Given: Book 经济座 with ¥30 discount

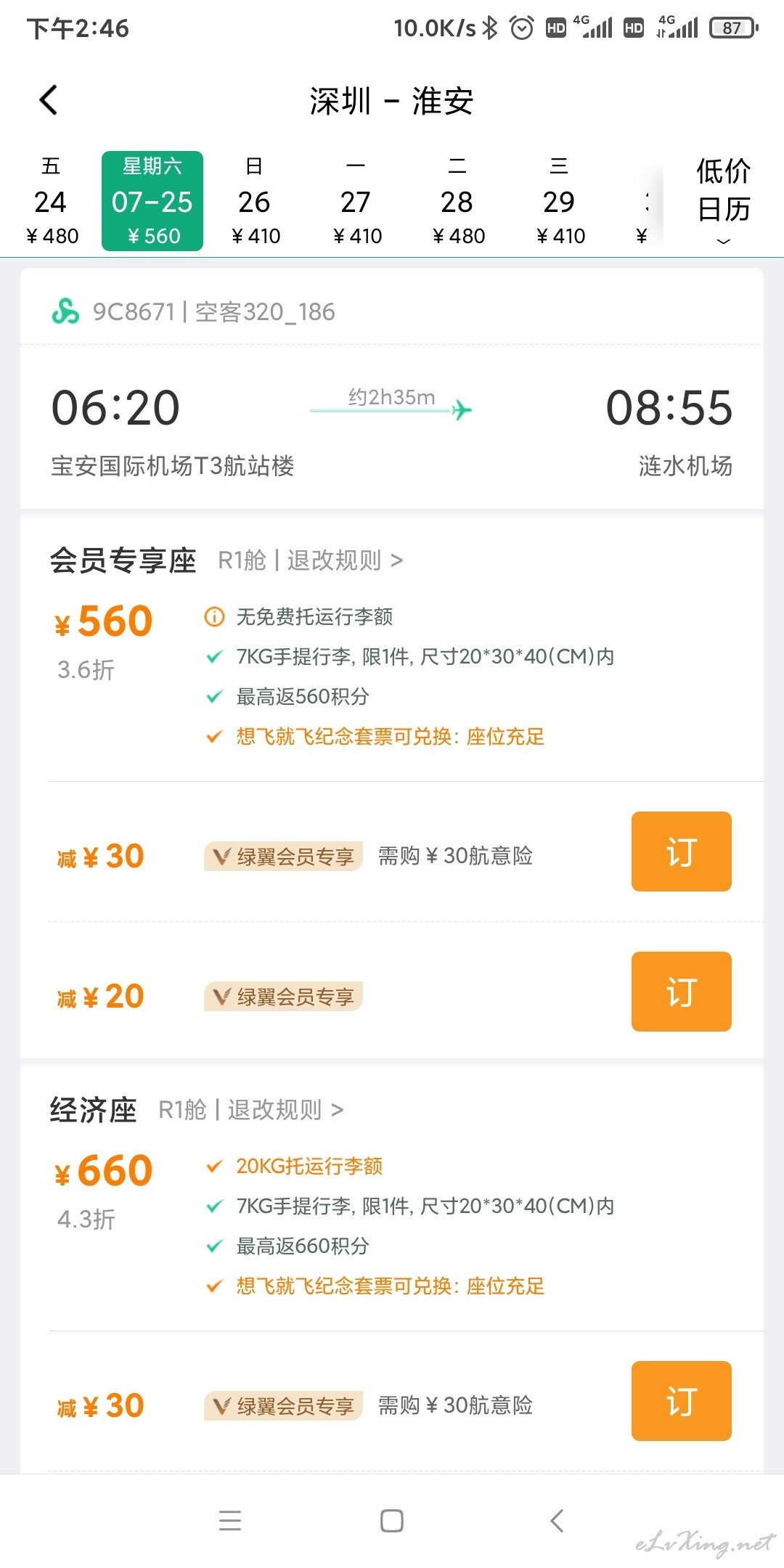Looking at the screenshot, I should [x=681, y=1401].
